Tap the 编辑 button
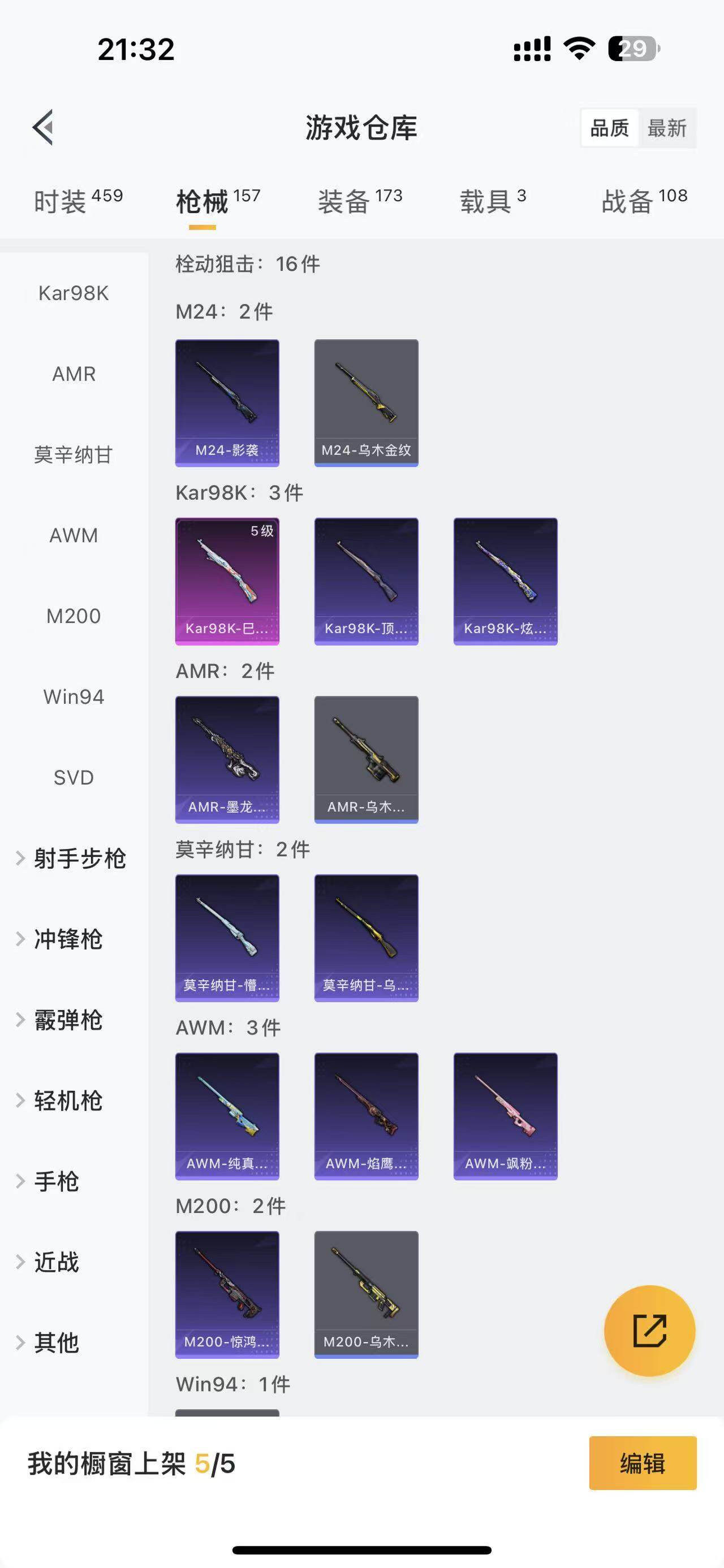Image resolution: width=724 pixels, height=1568 pixels. (643, 1463)
